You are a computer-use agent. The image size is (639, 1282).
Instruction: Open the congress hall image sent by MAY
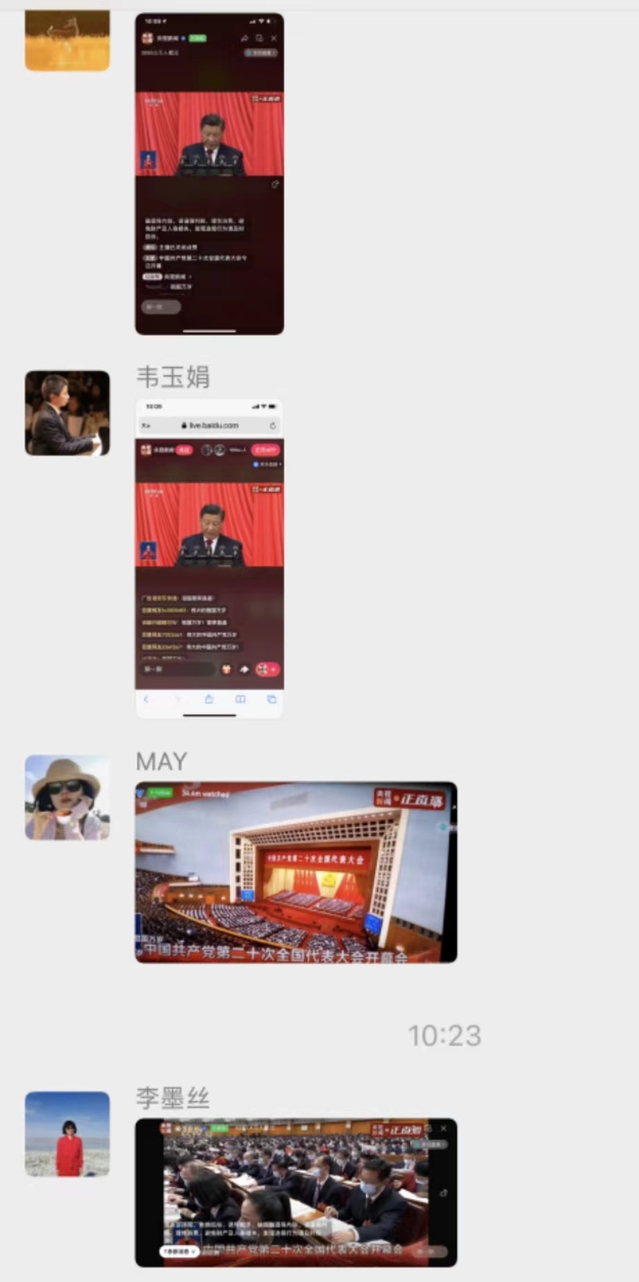coord(296,872)
